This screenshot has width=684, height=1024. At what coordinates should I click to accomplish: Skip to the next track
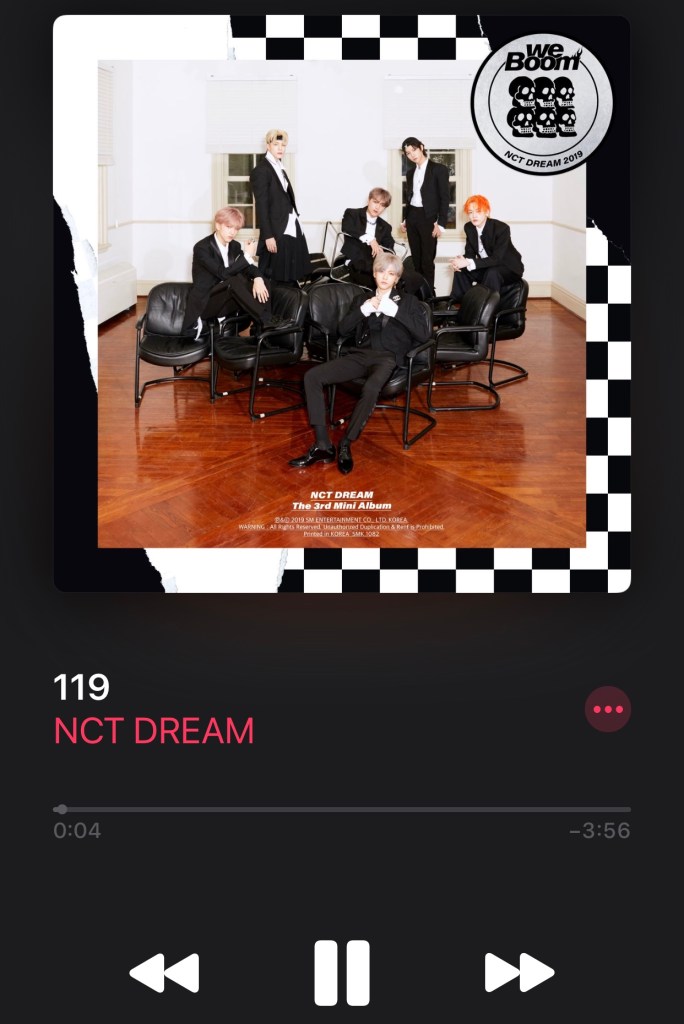point(519,972)
